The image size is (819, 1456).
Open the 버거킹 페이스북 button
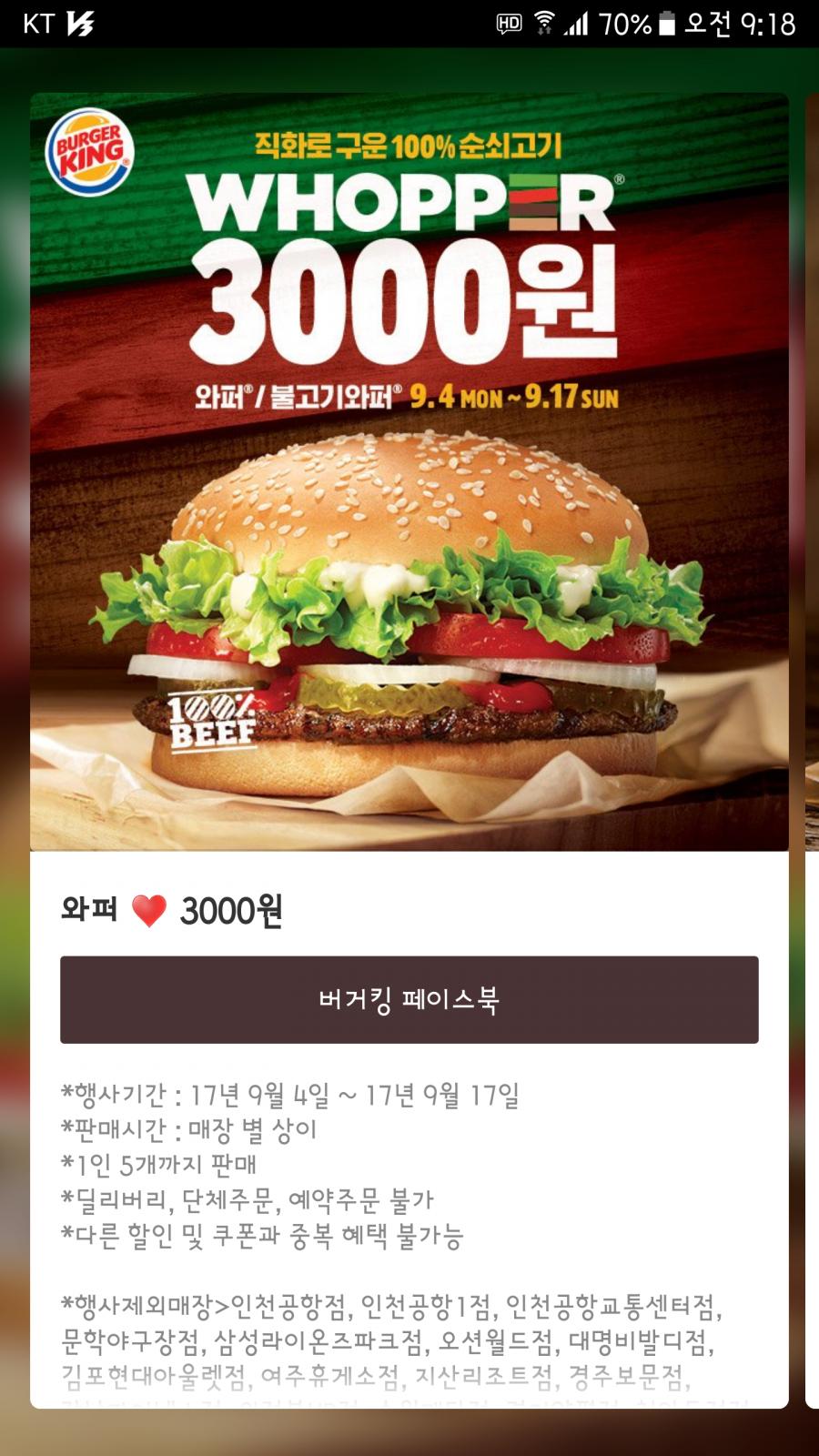tap(409, 999)
